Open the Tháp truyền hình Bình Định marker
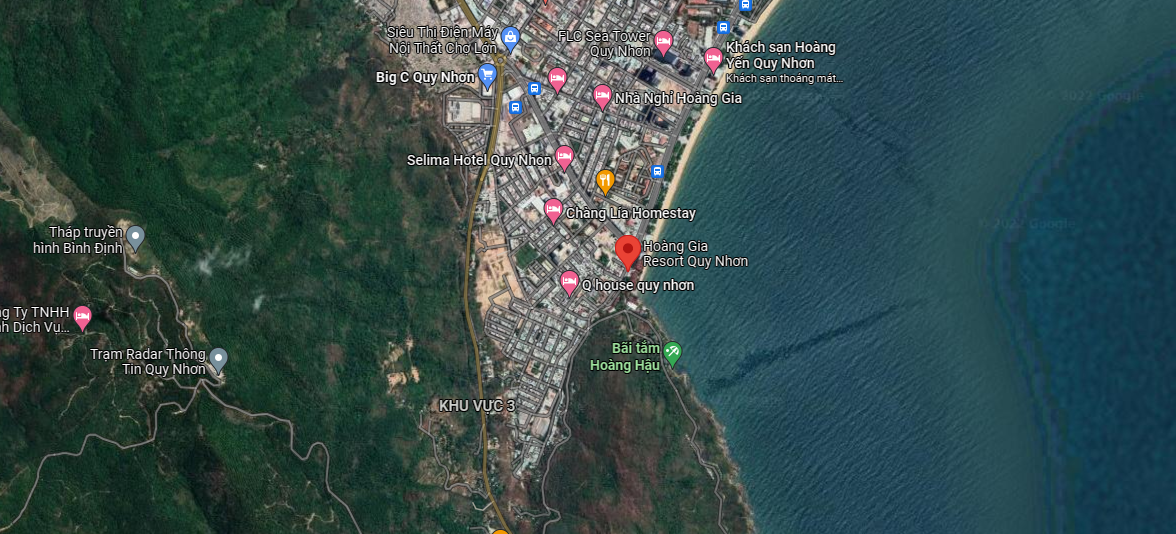 click(x=135, y=238)
